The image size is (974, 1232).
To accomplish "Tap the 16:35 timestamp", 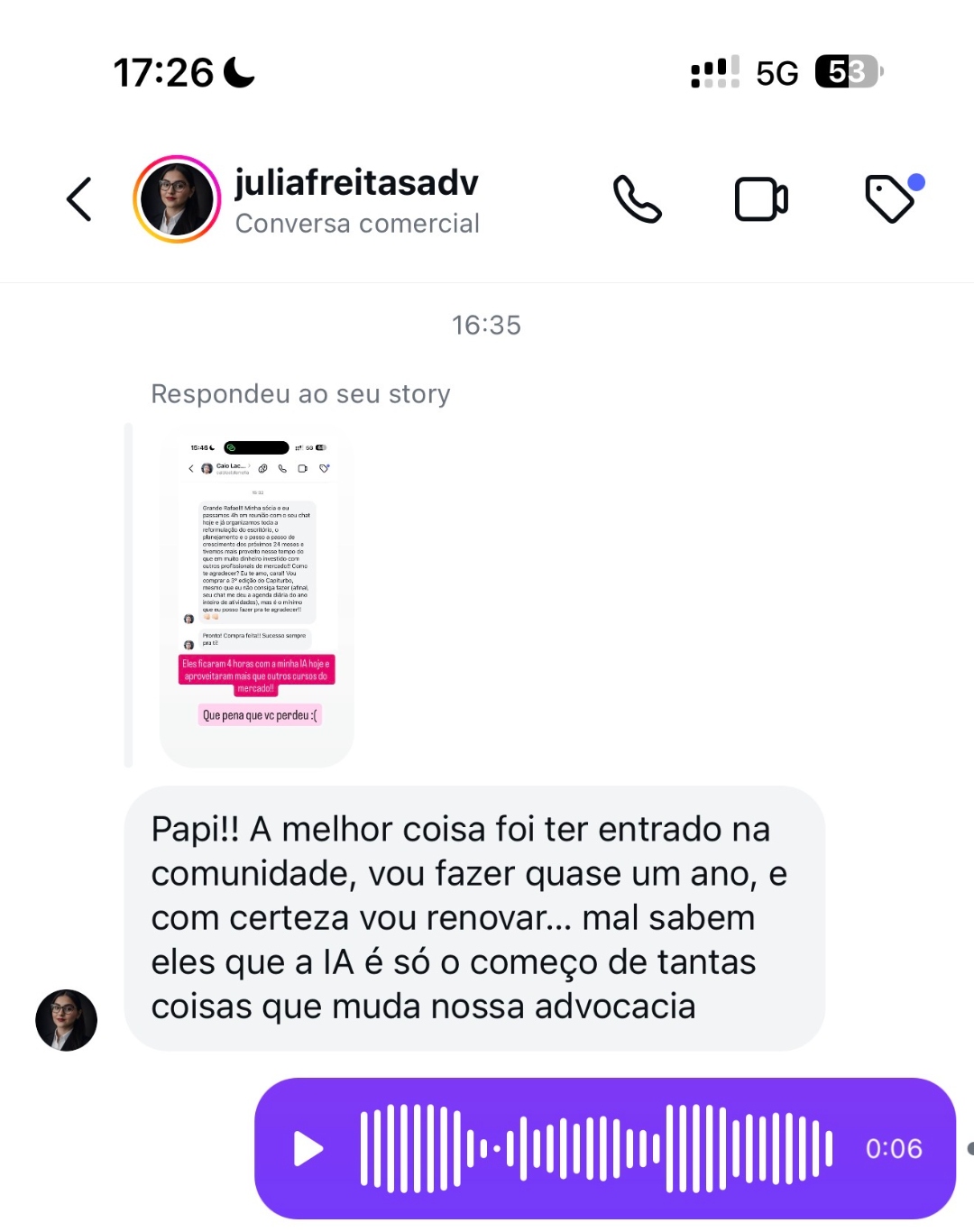I will [x=487, y=326].
